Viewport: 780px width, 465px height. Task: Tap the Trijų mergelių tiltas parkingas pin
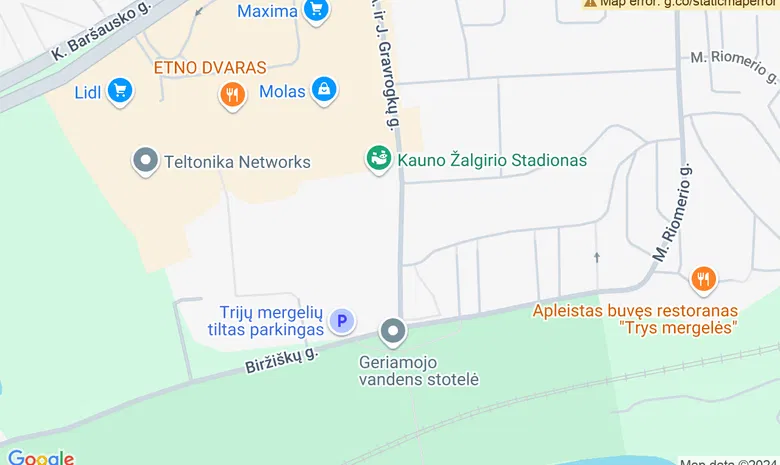[x=342, y=320]
